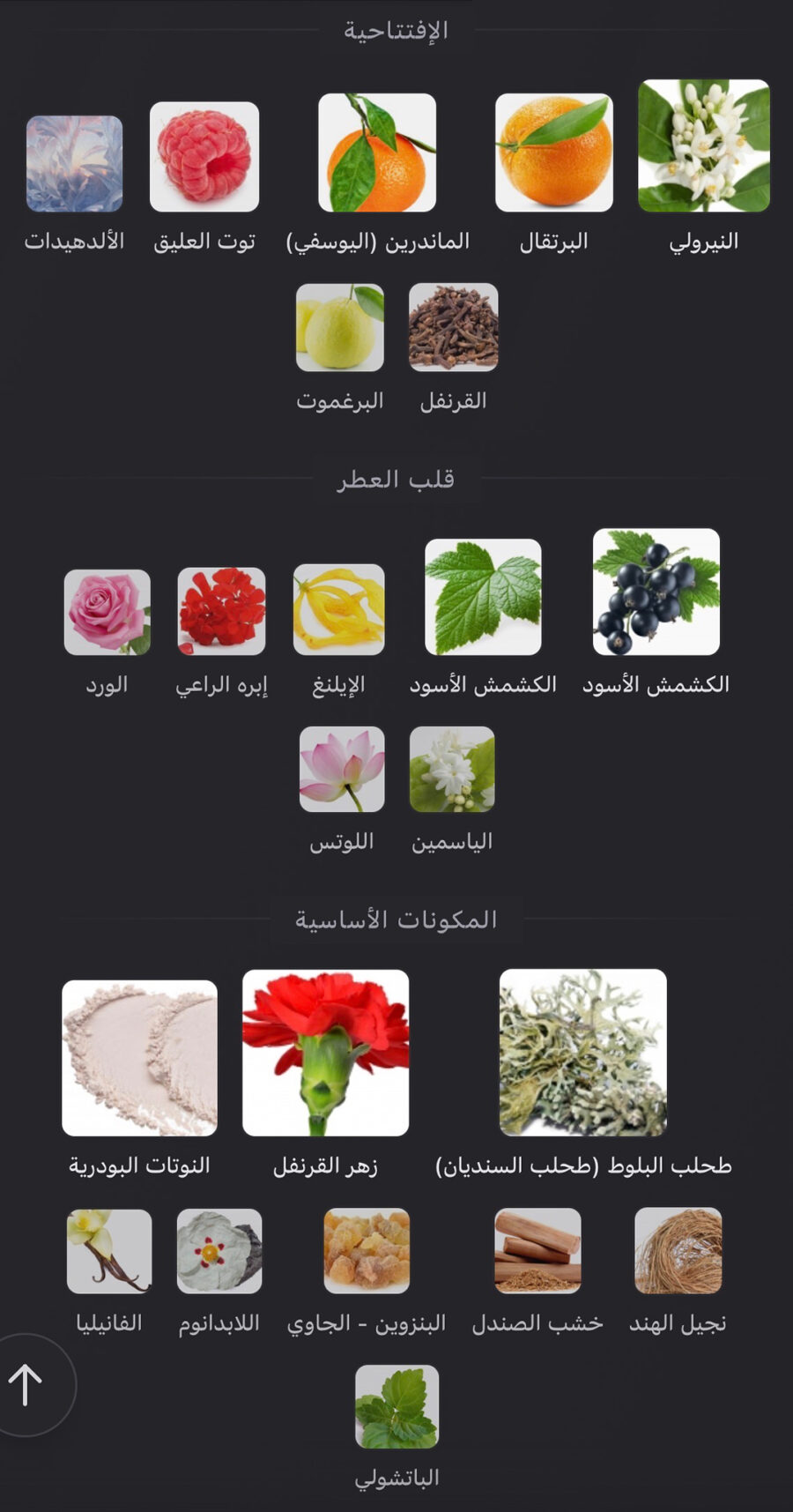View the الورد rose note
The width and height of the screenshot is (793, 1512).
pos(107,612)
